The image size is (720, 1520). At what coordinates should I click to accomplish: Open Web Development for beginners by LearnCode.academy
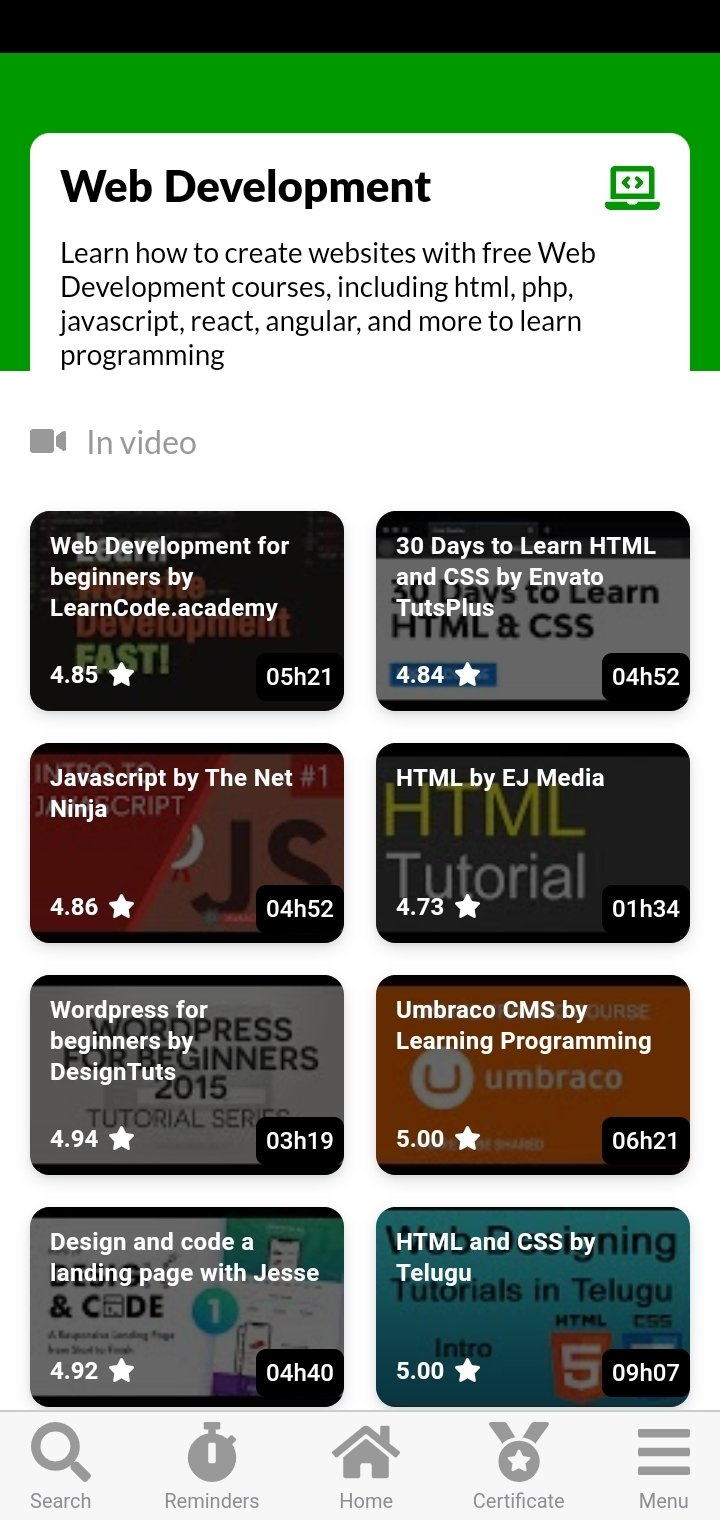(187, 611)
